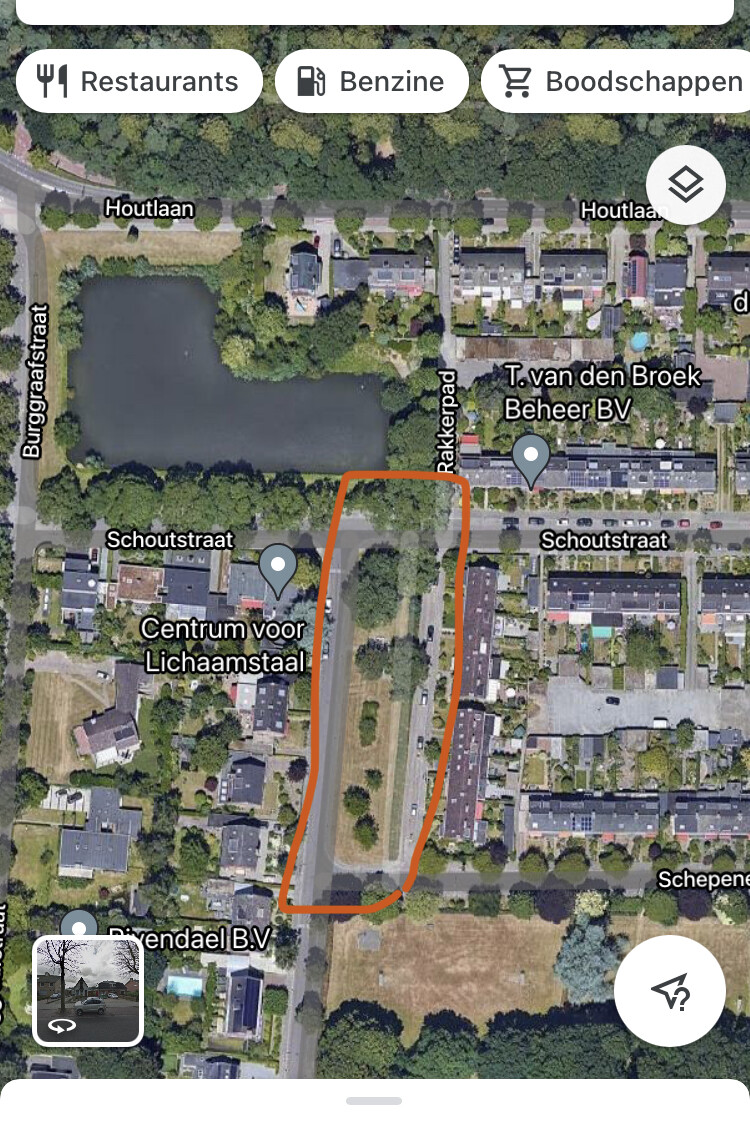Center the map on my location
The image size is (750, 1122).
pos(669,991)
